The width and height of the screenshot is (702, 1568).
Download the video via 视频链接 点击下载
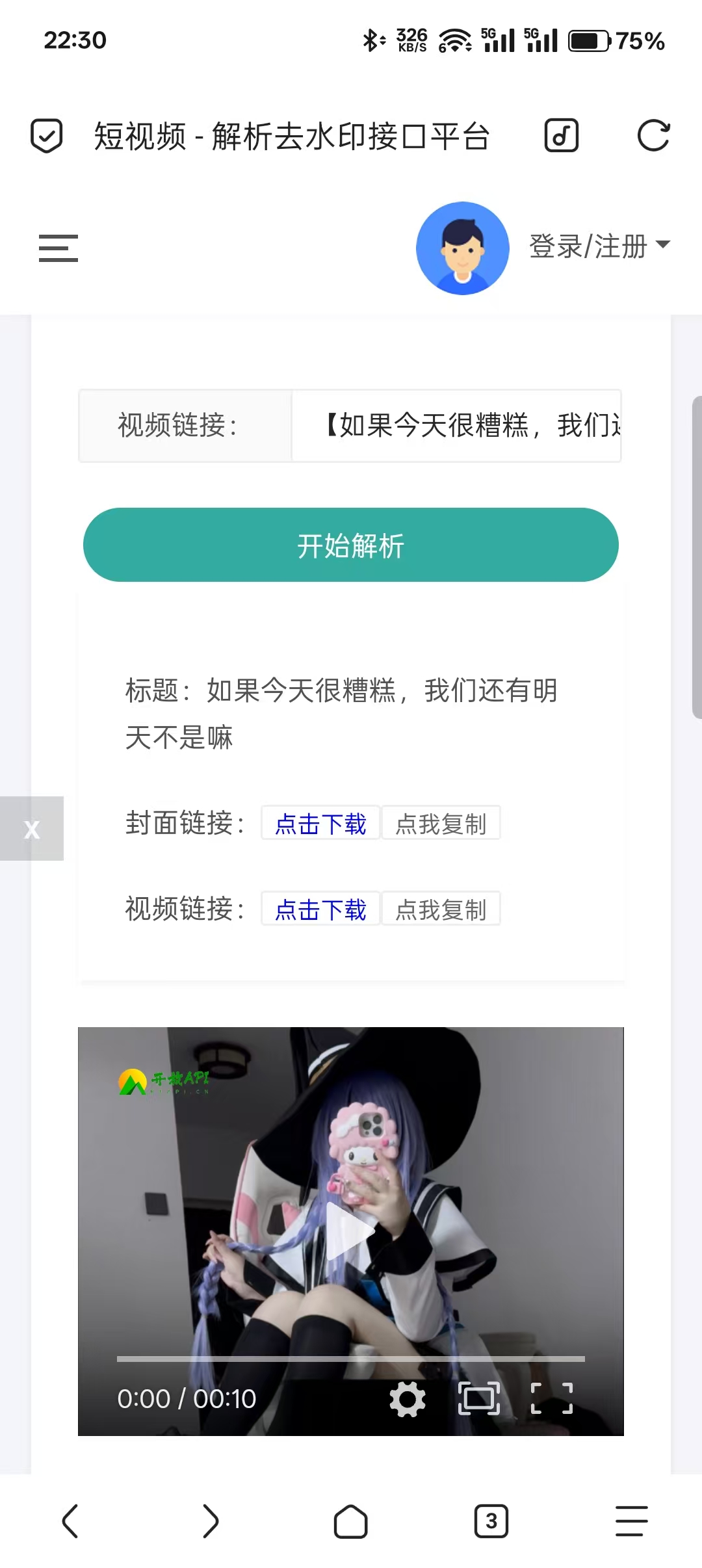tap(320, 909)
